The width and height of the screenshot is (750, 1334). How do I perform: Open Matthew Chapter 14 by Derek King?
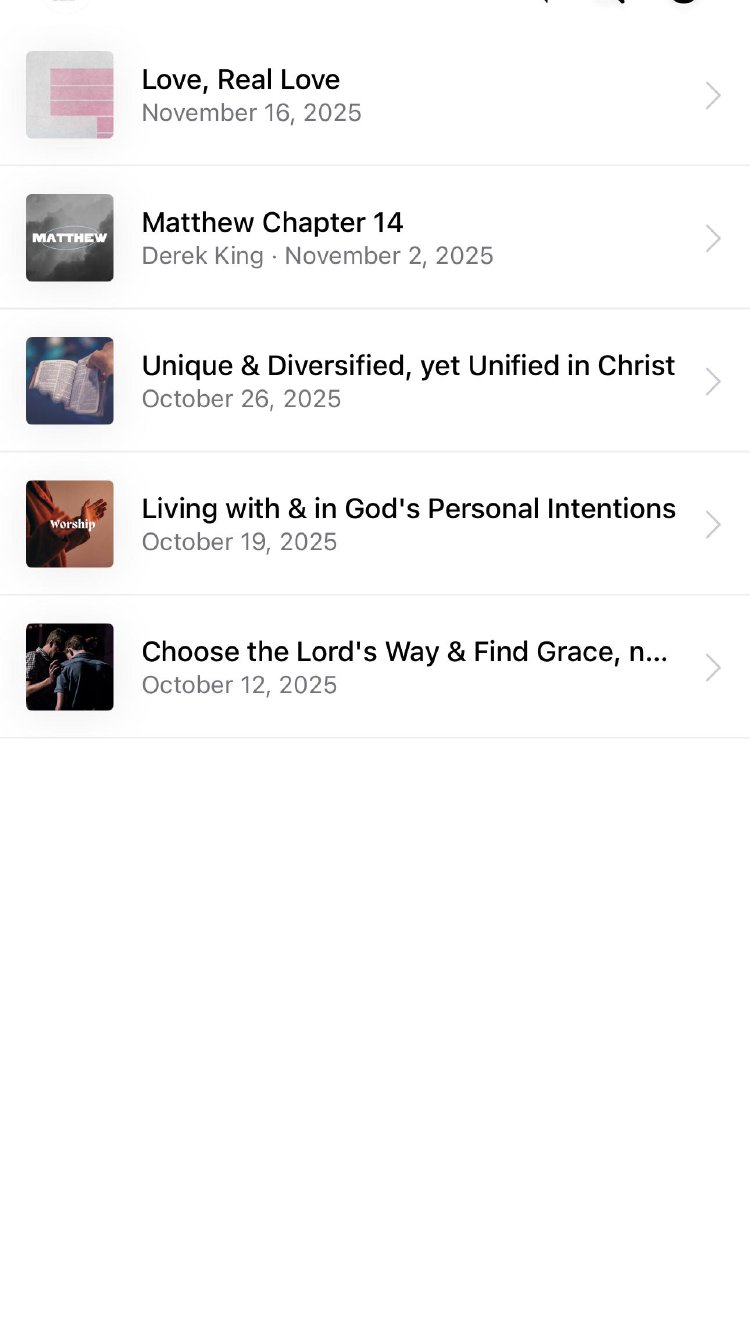click(374, 238)
